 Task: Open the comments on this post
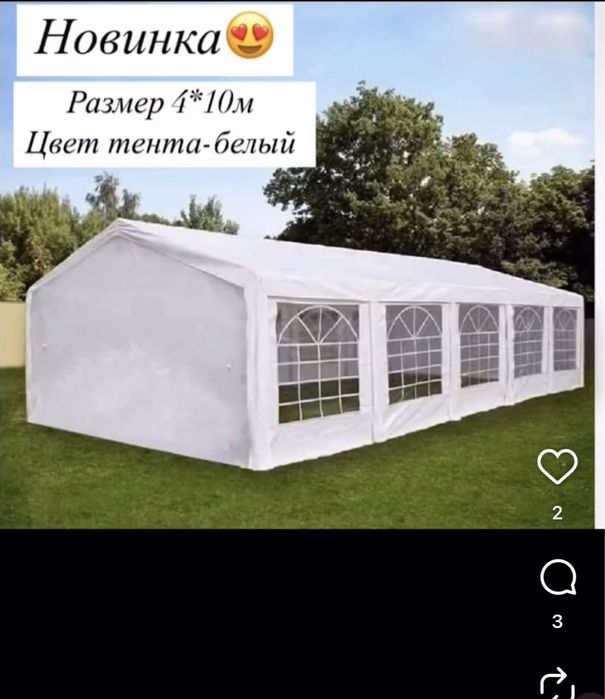557,576
